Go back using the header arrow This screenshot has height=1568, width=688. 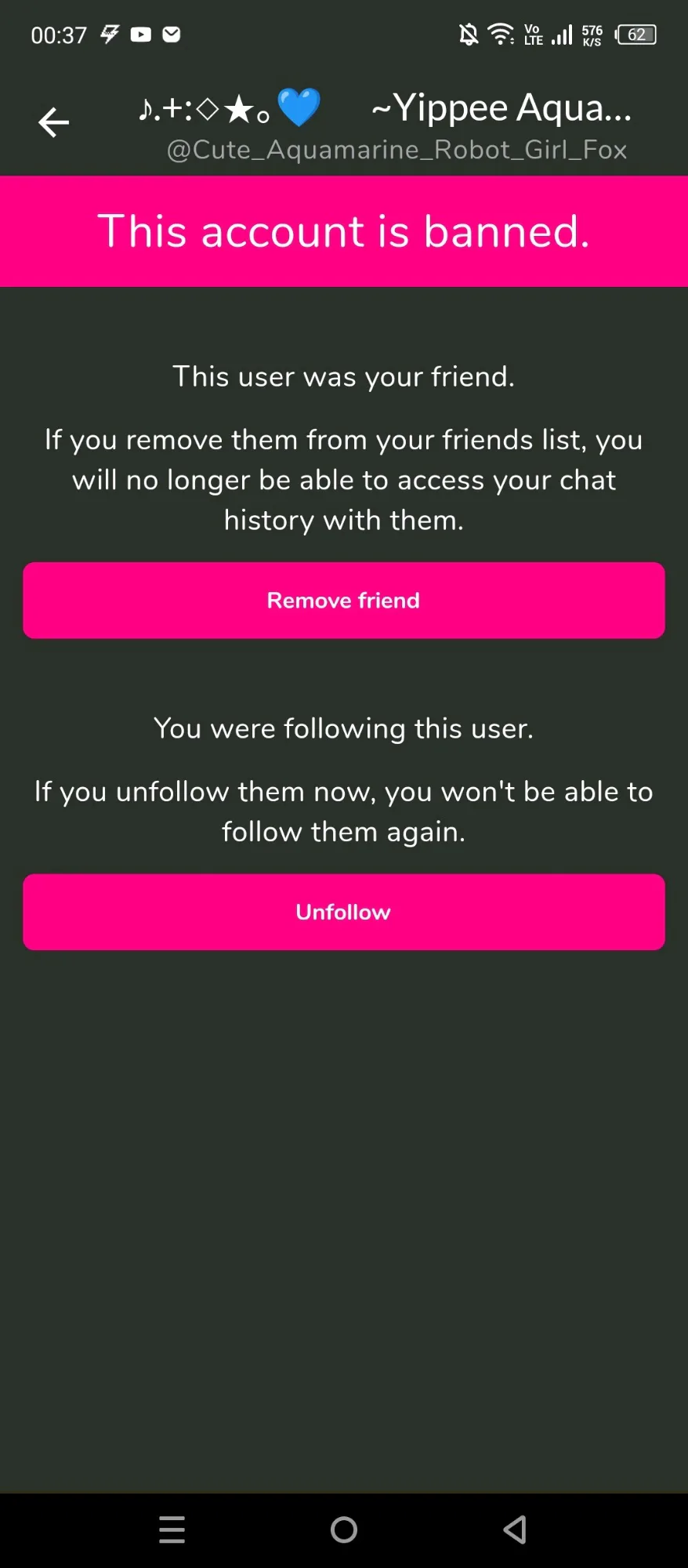tap(53, 122)
